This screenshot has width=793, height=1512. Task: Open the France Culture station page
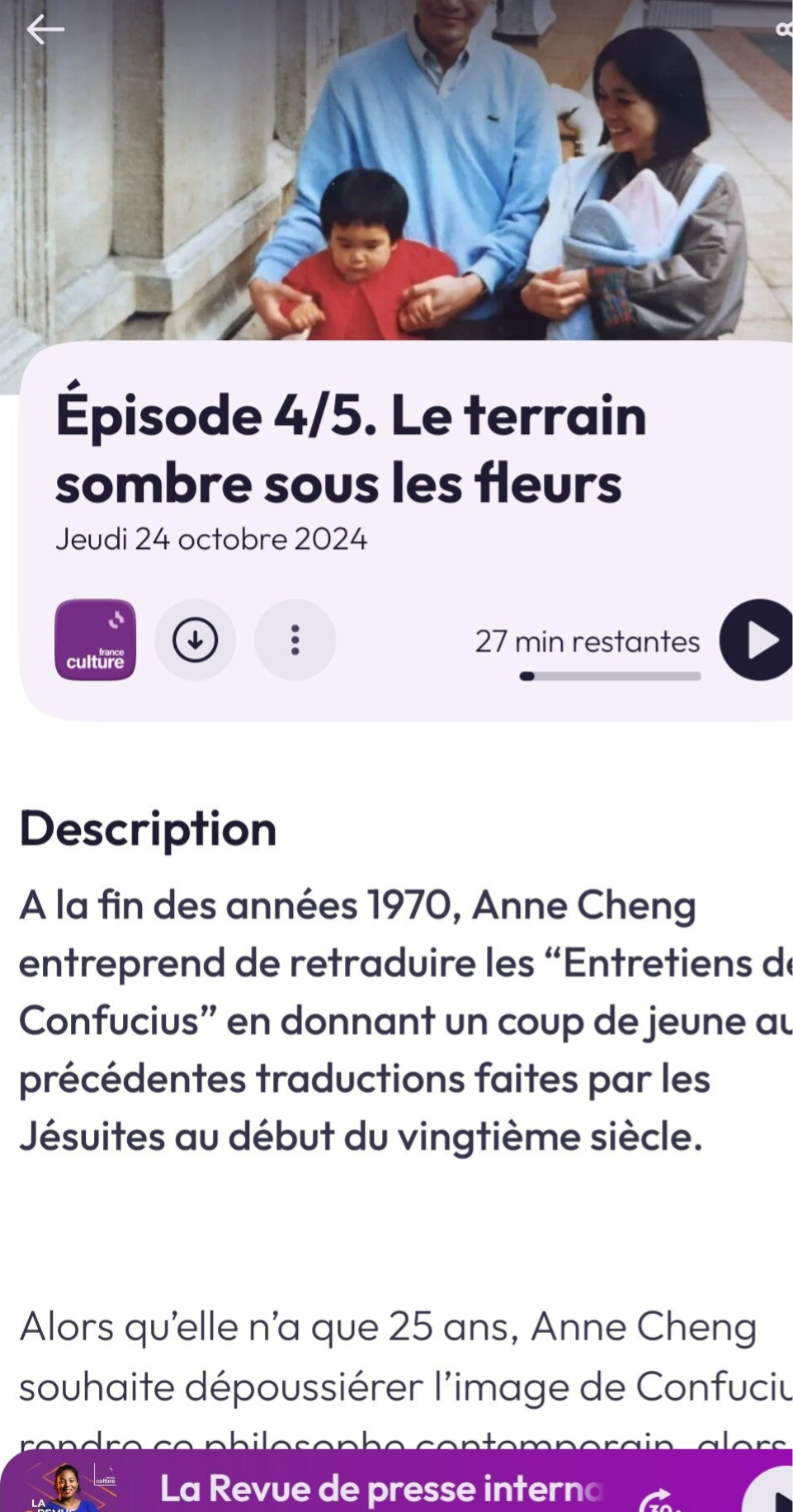[x=95, y=640]
